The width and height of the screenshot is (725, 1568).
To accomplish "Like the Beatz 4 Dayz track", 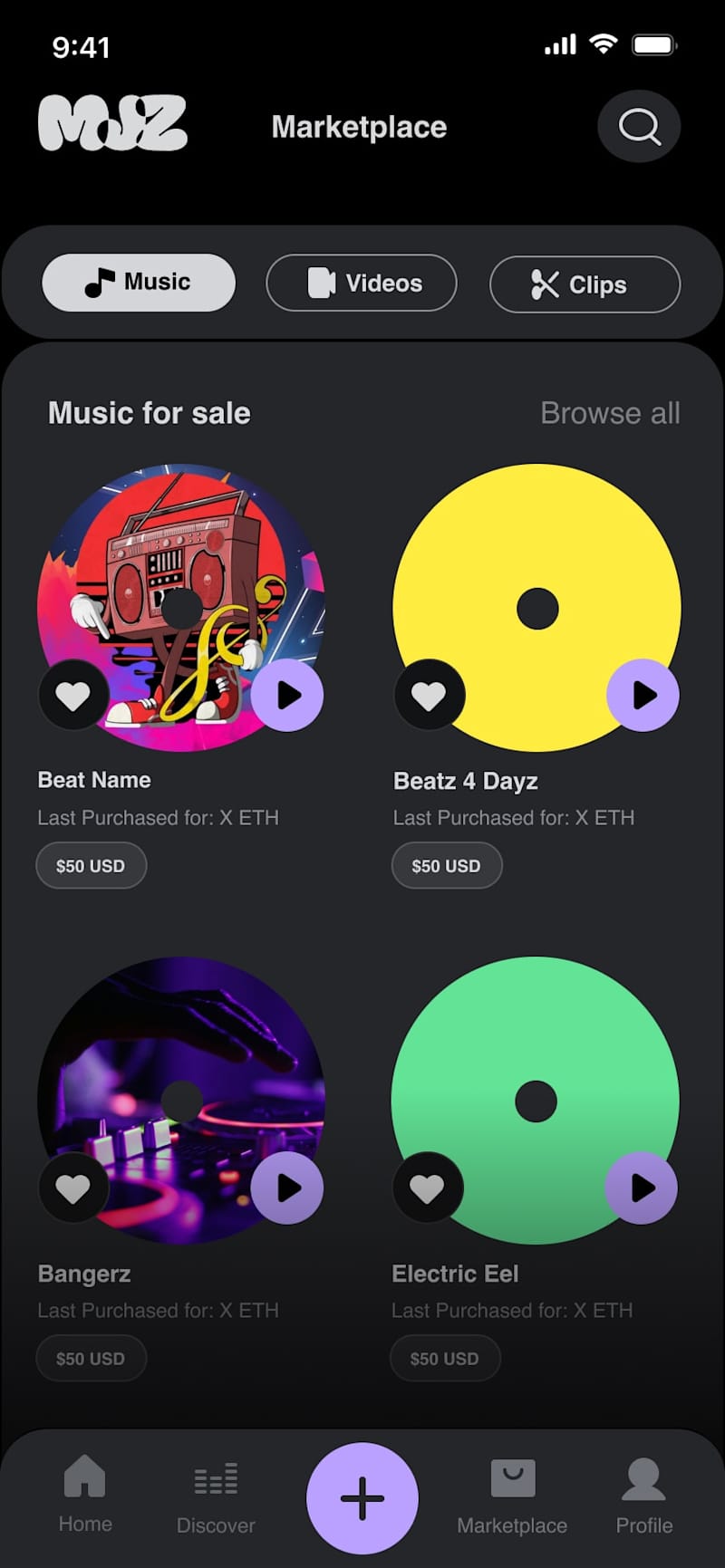I will point(429,696).
